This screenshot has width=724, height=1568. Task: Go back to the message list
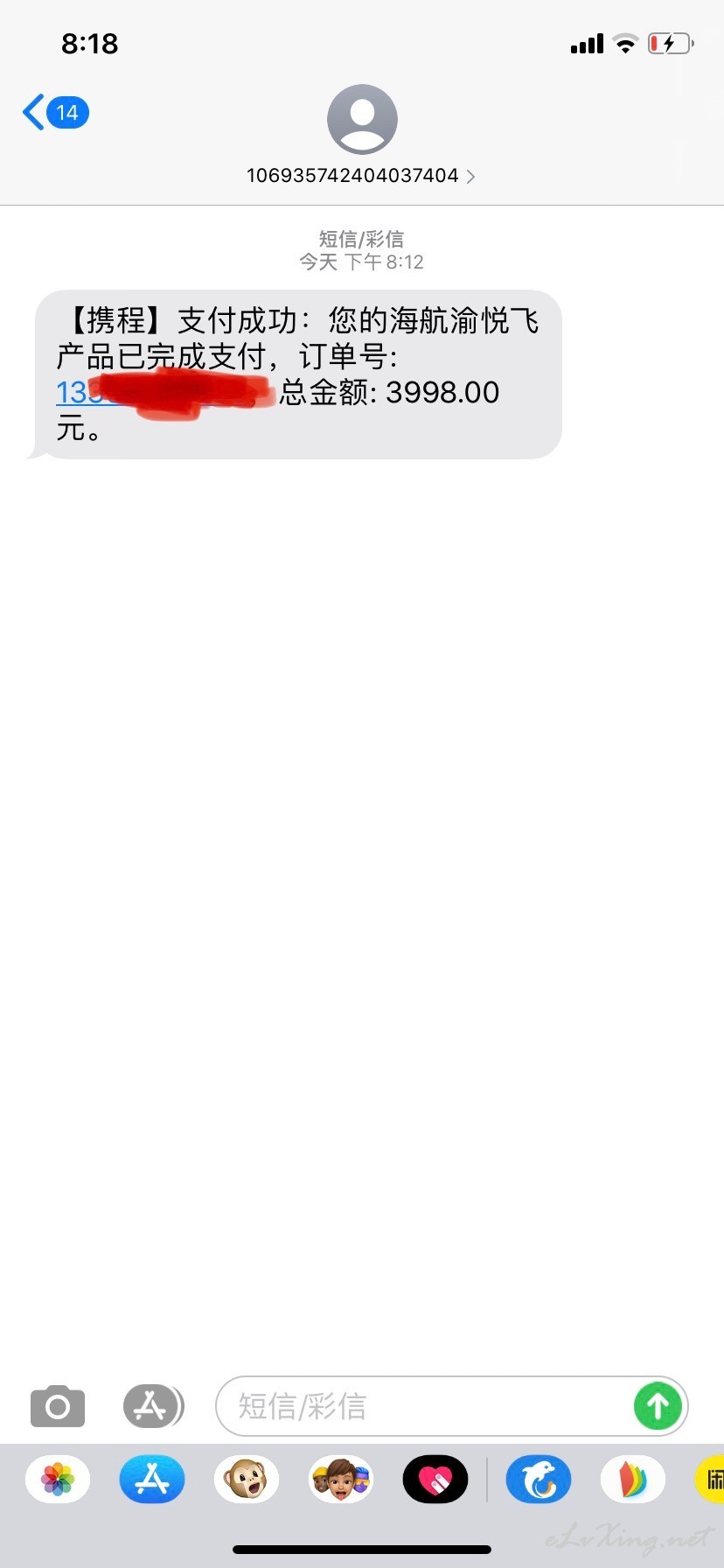pyautogui.click(x=56, y=113)
